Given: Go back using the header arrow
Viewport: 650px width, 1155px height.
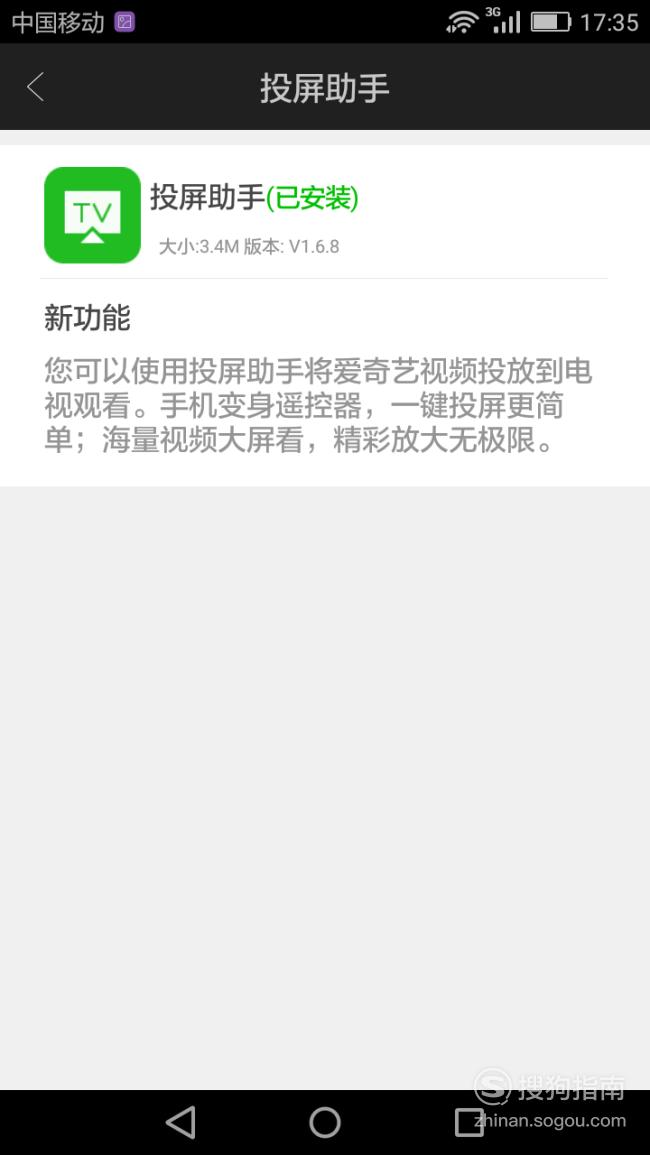Looking at the screenshot, I should [x=35, y=87].
